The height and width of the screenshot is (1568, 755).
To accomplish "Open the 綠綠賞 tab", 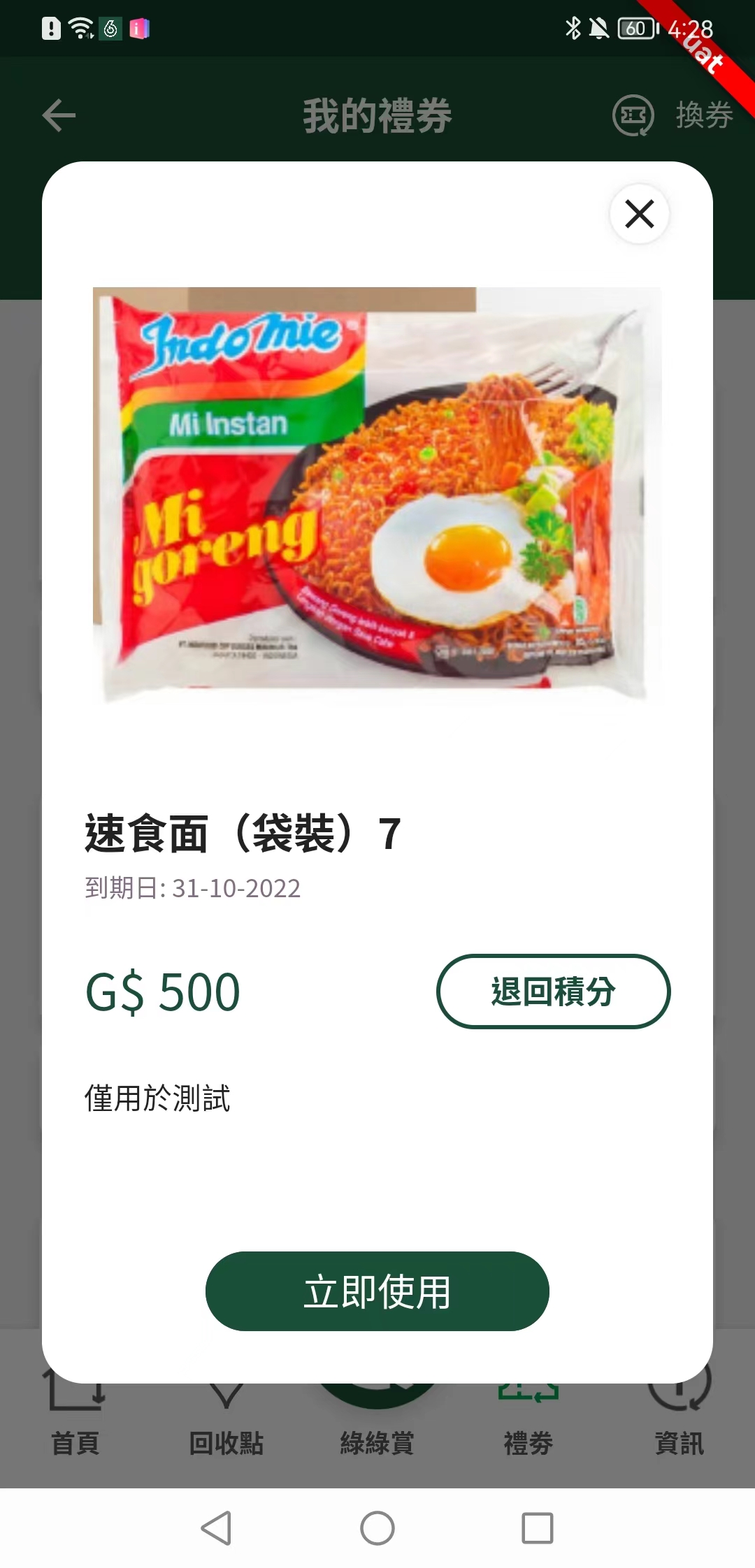I will click(x=377, y=1441).
